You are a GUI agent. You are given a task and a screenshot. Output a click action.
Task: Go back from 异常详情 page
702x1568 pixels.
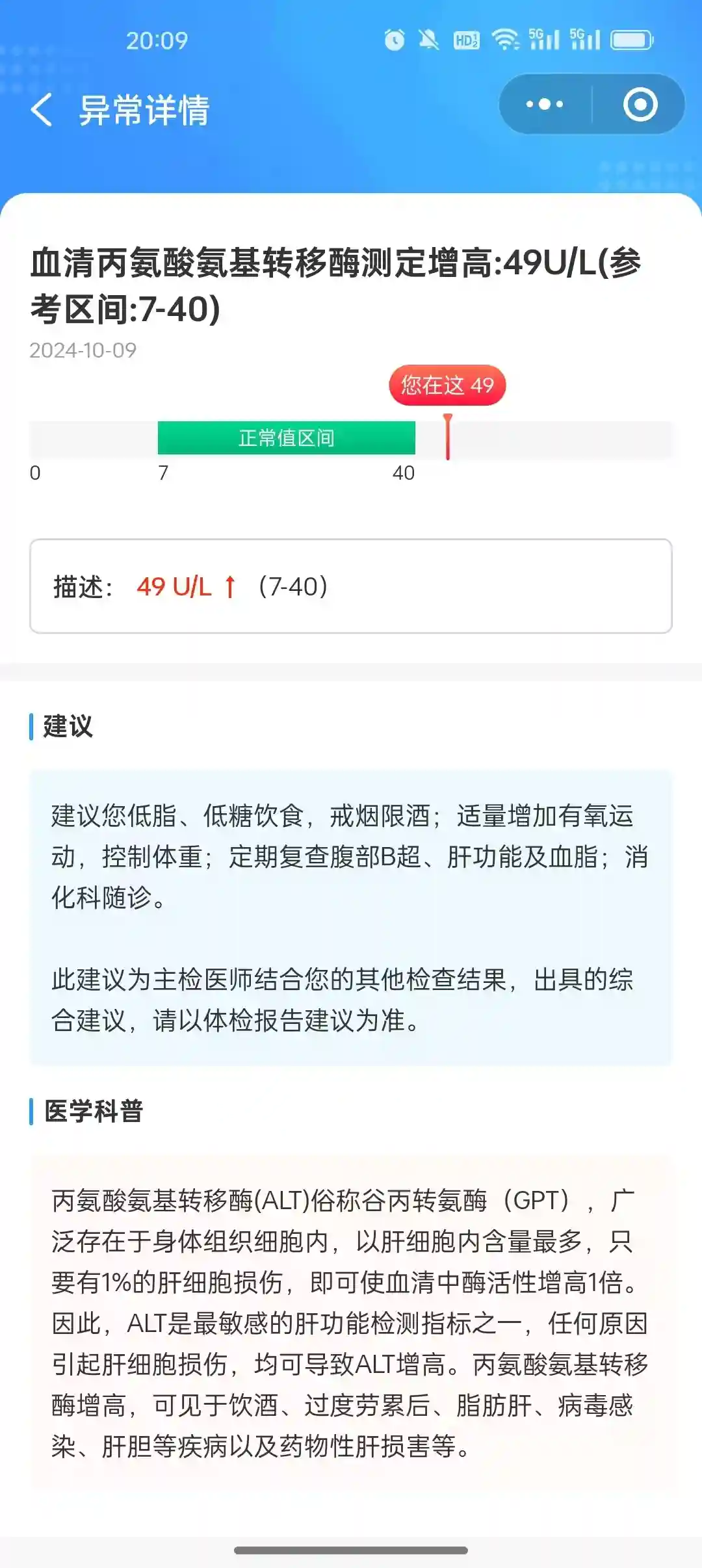tap(42, 109)
